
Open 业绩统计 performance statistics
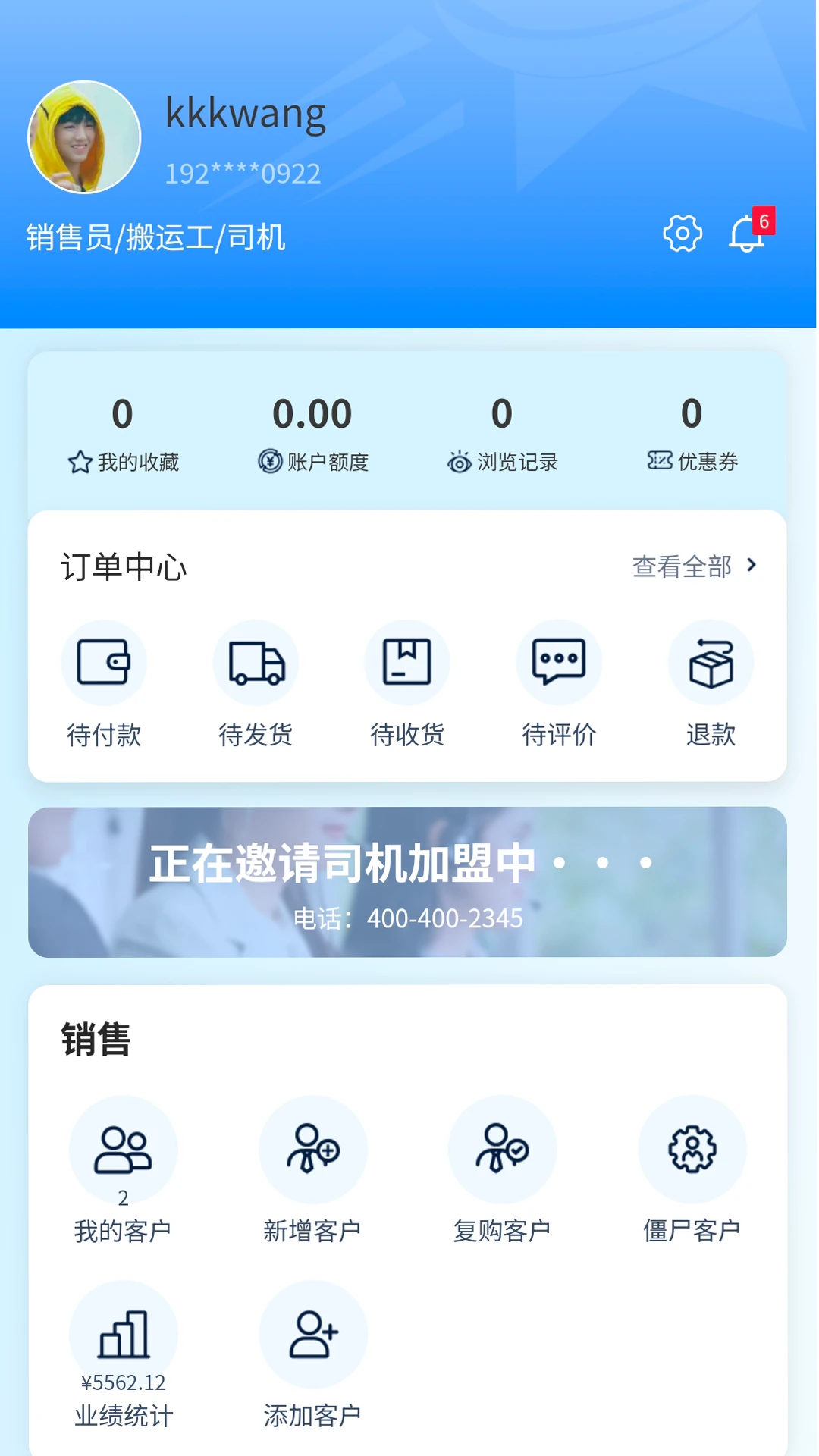pos(123,1354)
